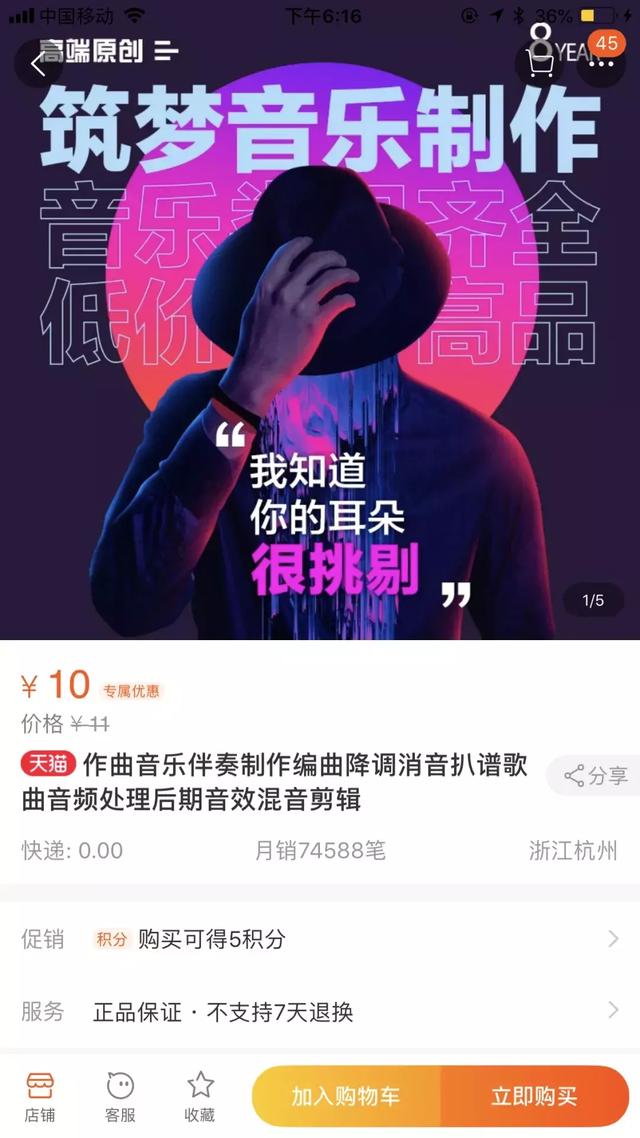Share this product via 分享
The width and height of the screenshot is (640, 1138).
click(x=594, y=775)
